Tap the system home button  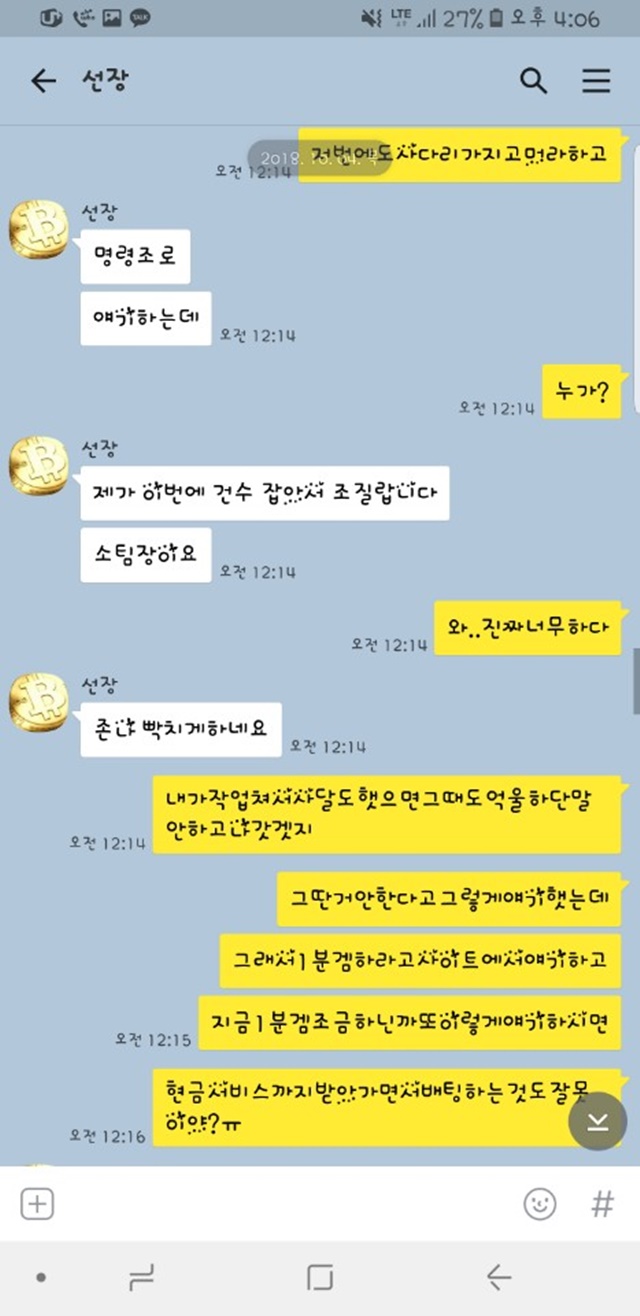pyautogui.click(x=320, y=1277)
